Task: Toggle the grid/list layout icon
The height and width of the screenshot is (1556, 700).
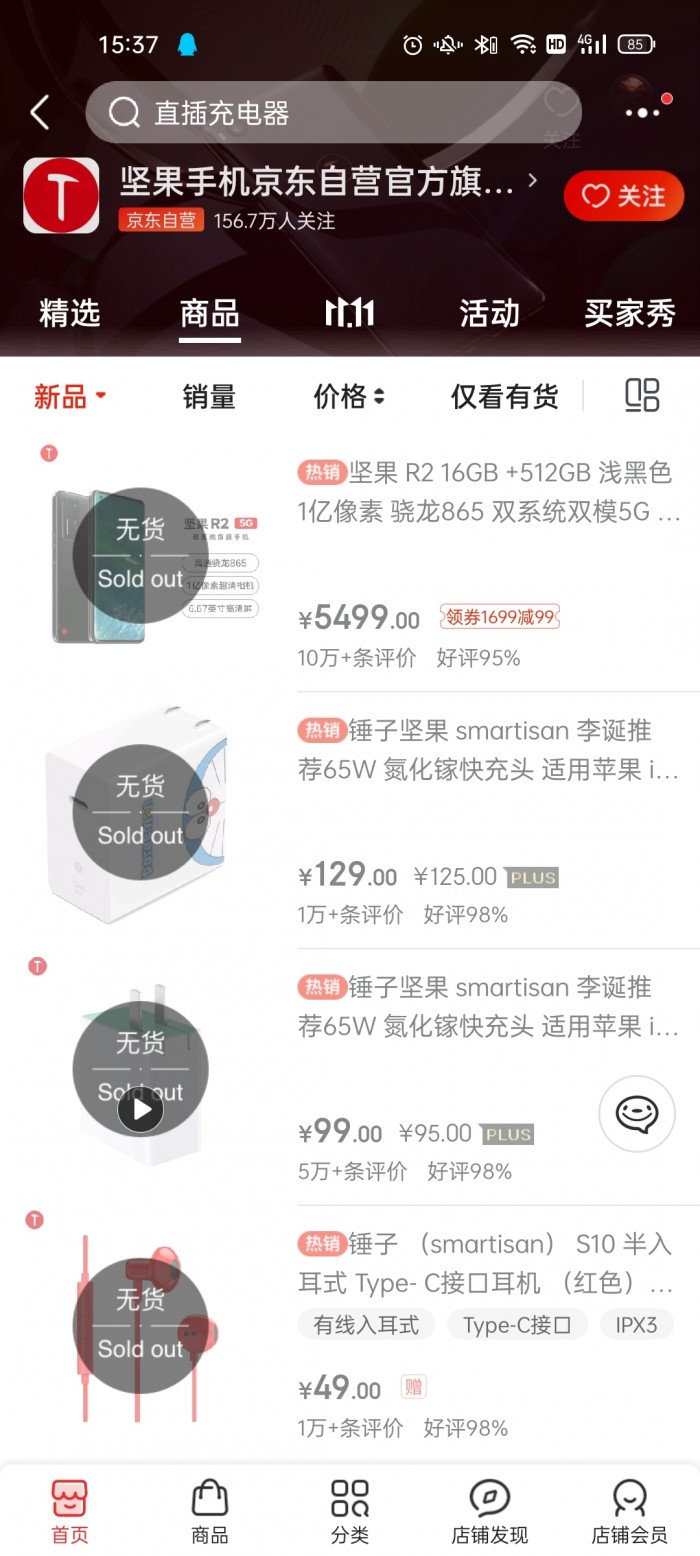Action: [642, 395]
